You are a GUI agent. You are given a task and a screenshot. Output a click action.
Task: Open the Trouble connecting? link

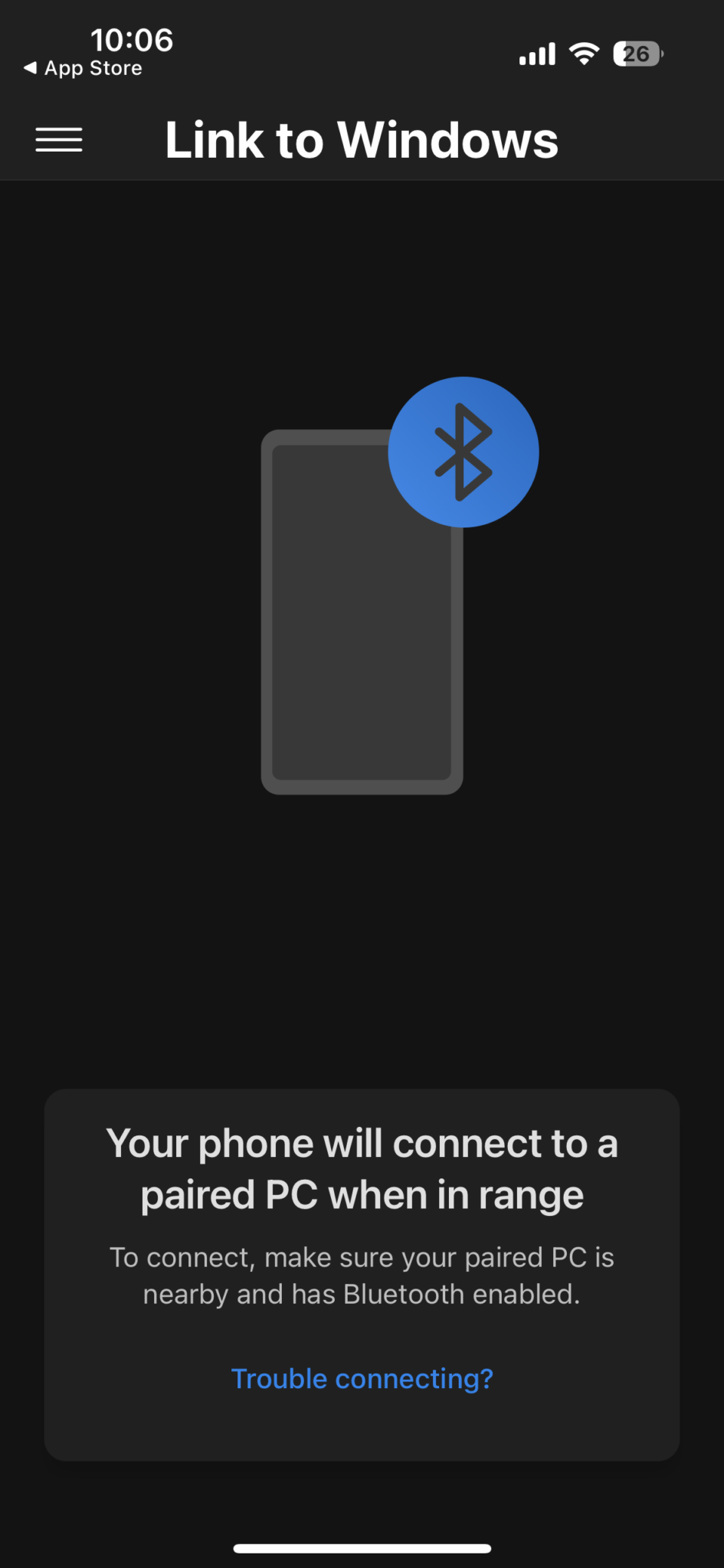pos(362,1379)
